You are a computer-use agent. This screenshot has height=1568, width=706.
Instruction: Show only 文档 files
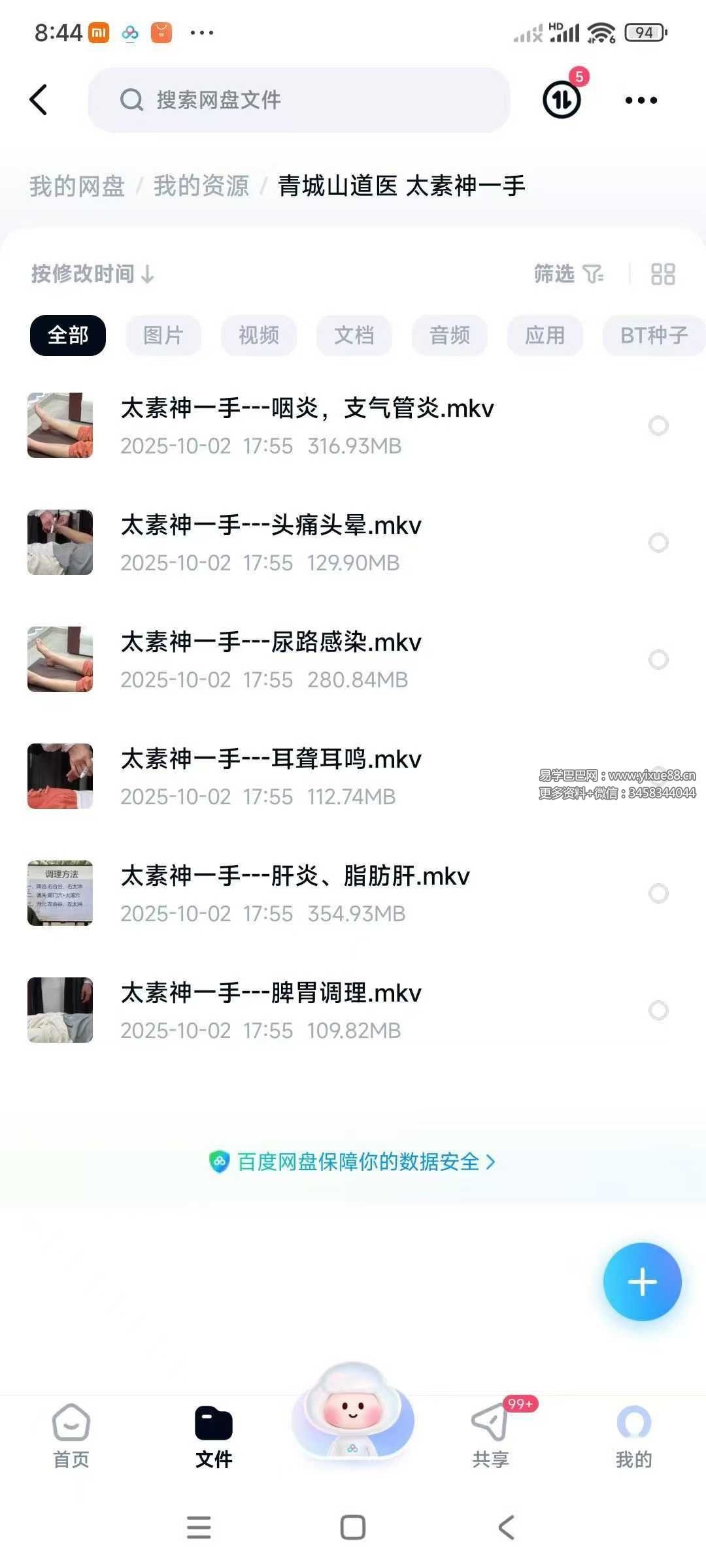tap(354, 335)
